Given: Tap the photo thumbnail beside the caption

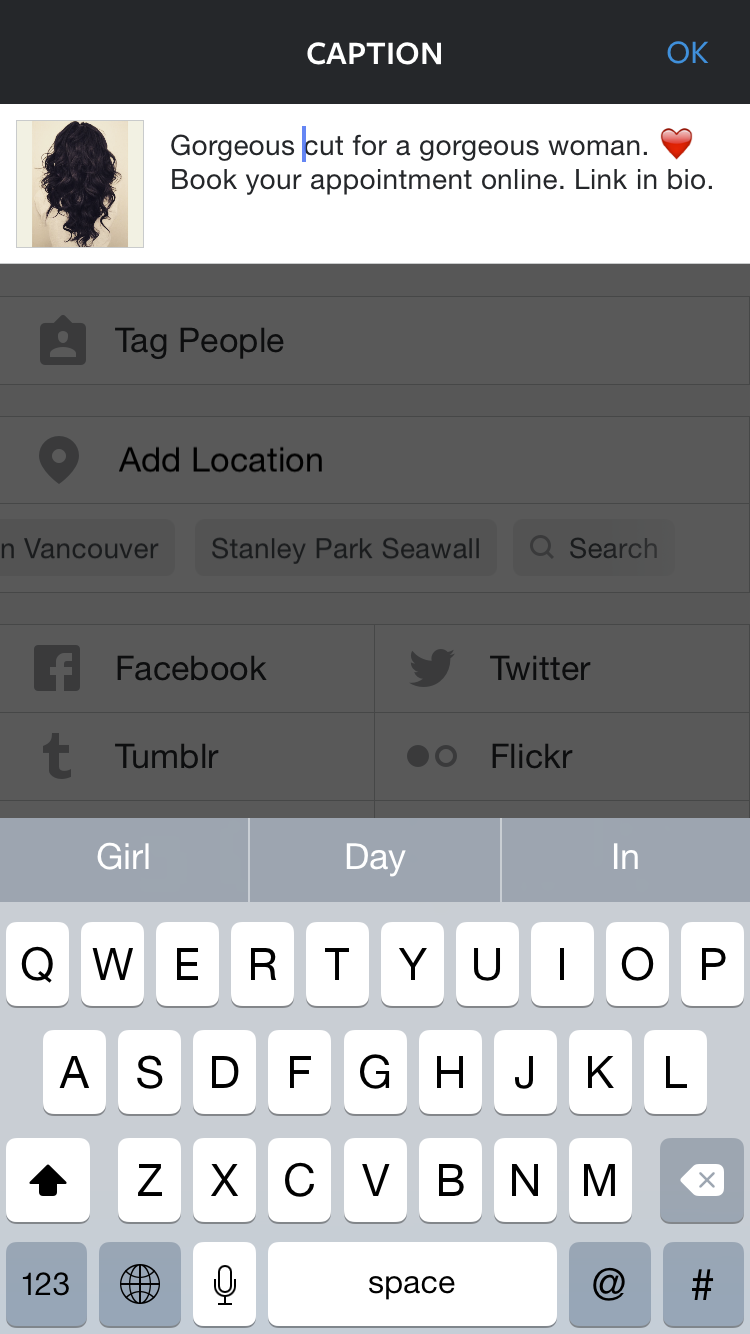Looking at the screenshot, I should click(80, 184).
